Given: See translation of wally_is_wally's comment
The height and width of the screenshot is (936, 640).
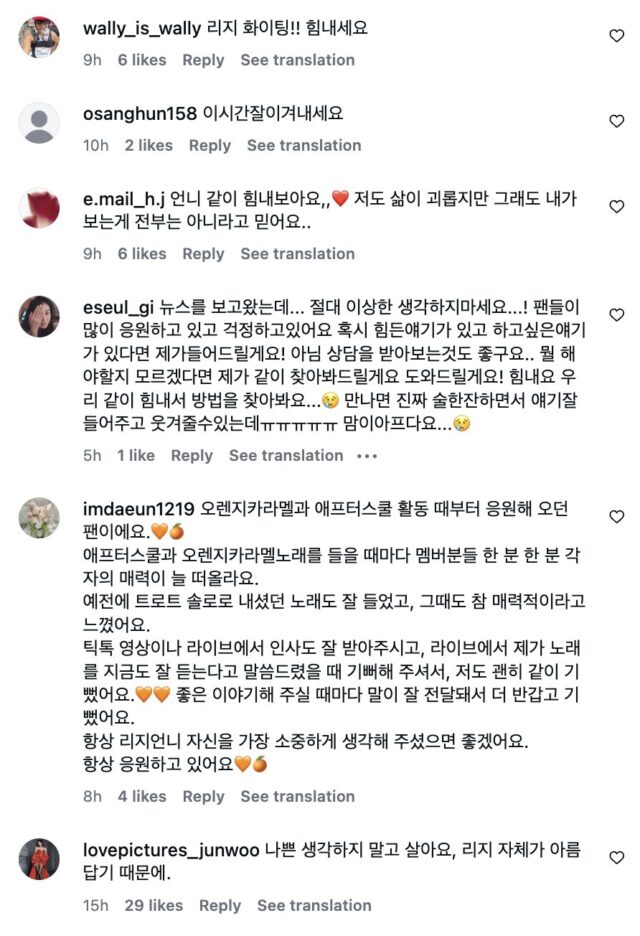Looking at the screenshot, I should 297,60.
